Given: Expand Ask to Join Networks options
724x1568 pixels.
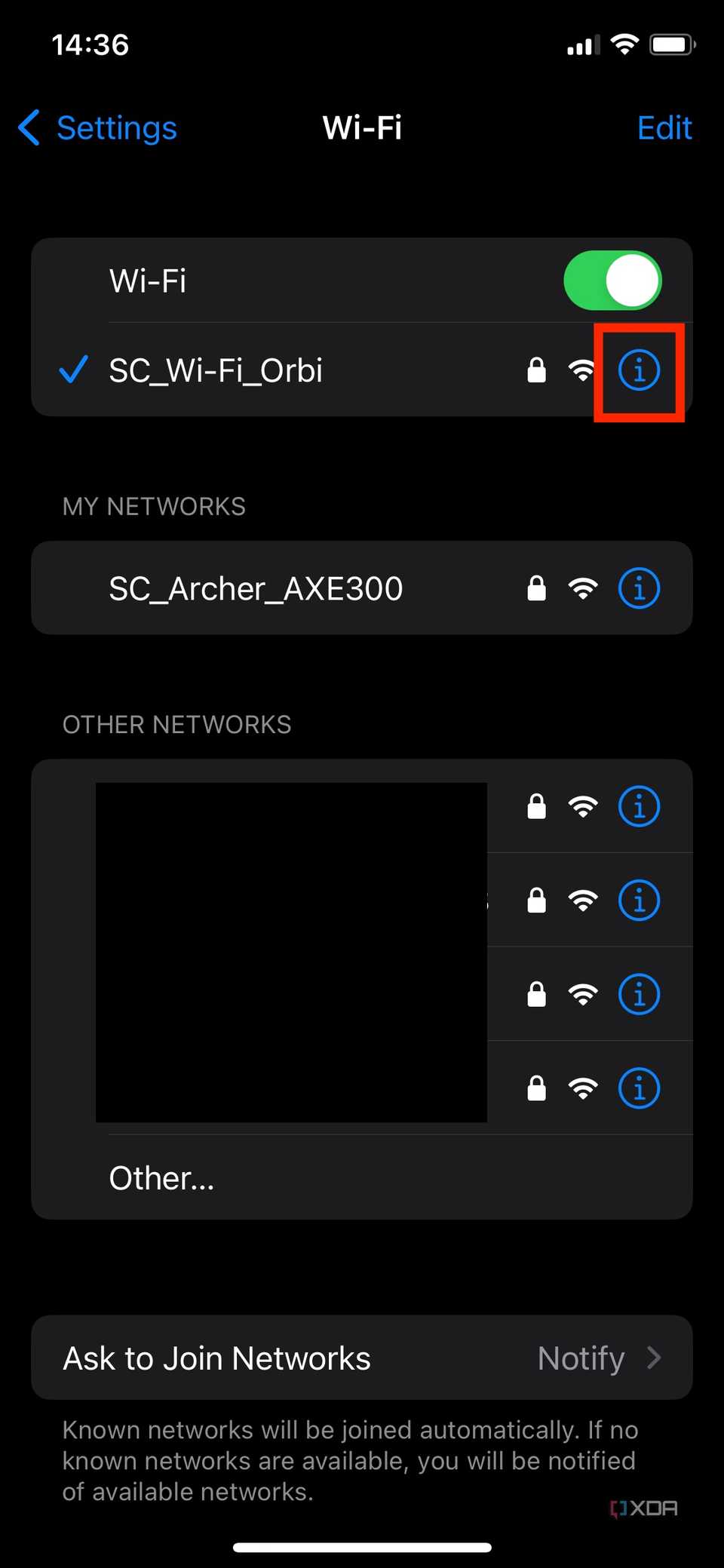Looking at the screenshot, I should click(362, 1357).
